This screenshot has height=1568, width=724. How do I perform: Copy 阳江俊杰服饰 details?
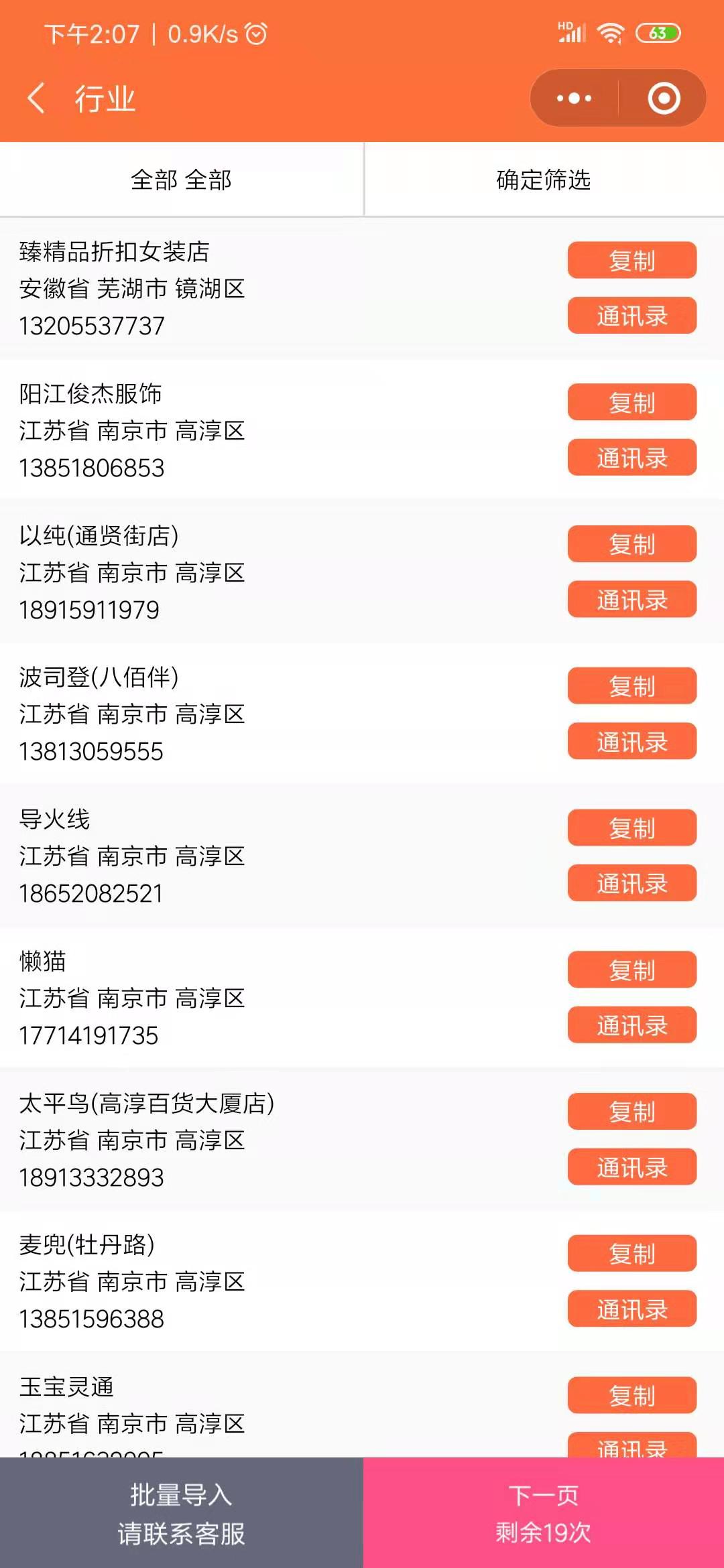click(x=632, y=402)
